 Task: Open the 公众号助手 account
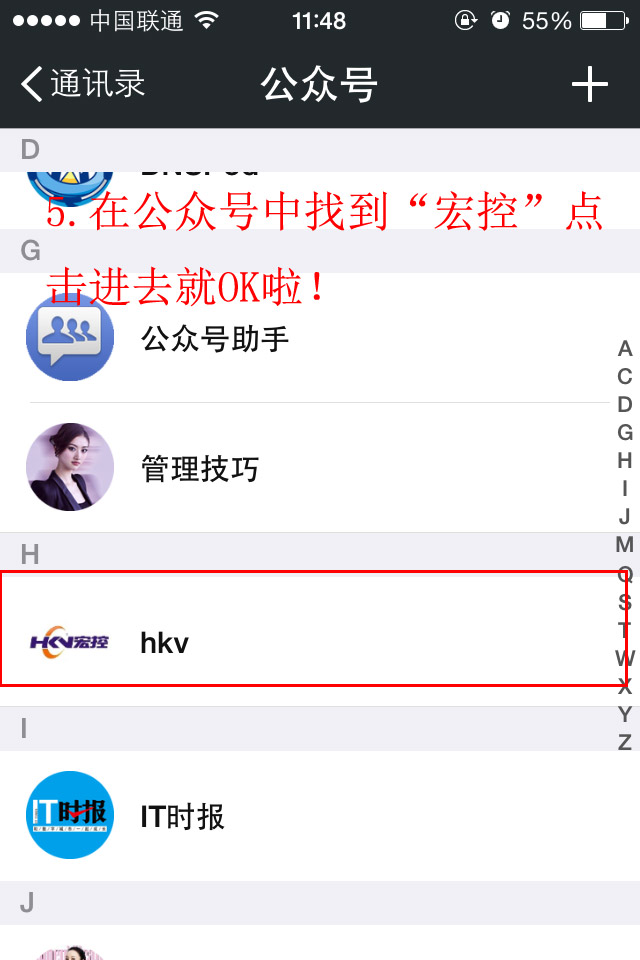[215, 339]
